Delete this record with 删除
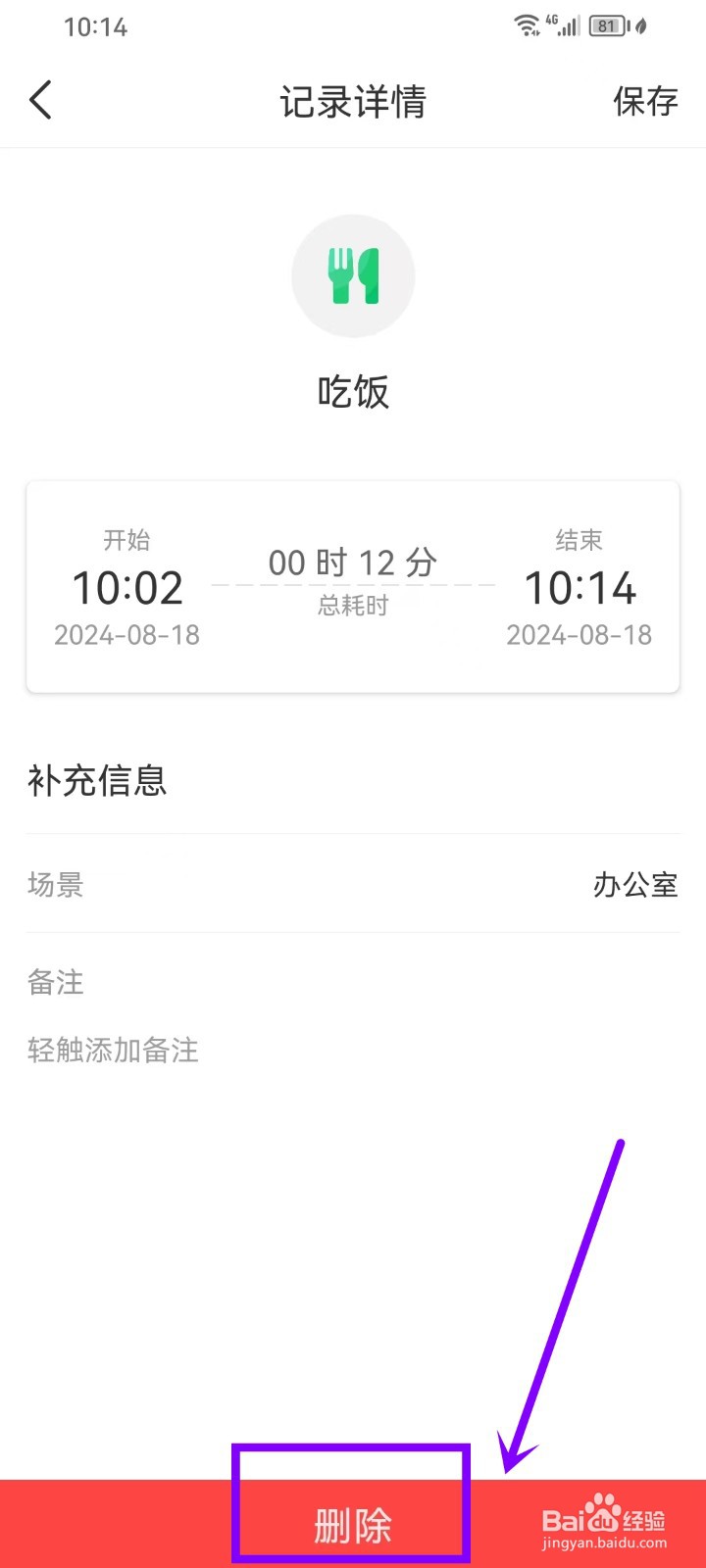This screenshot has width=706, height=1568. (x=353, y=1525)
